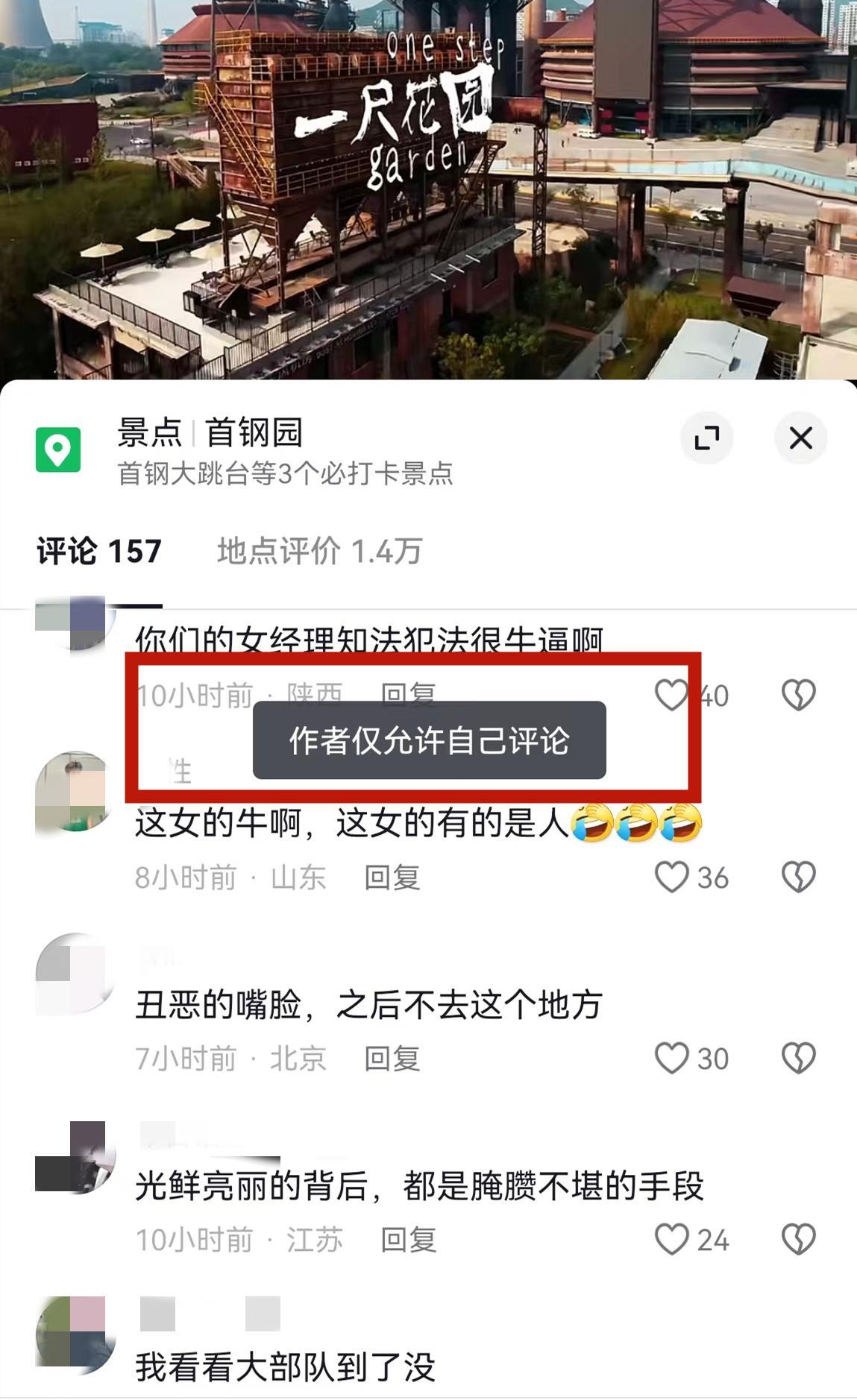Image resolution: width=857 pixels, height=1400 pixels.
Task: Like the 陕西 comment with 40 likes
Action: pyautogui.click(x=671, y=696)
